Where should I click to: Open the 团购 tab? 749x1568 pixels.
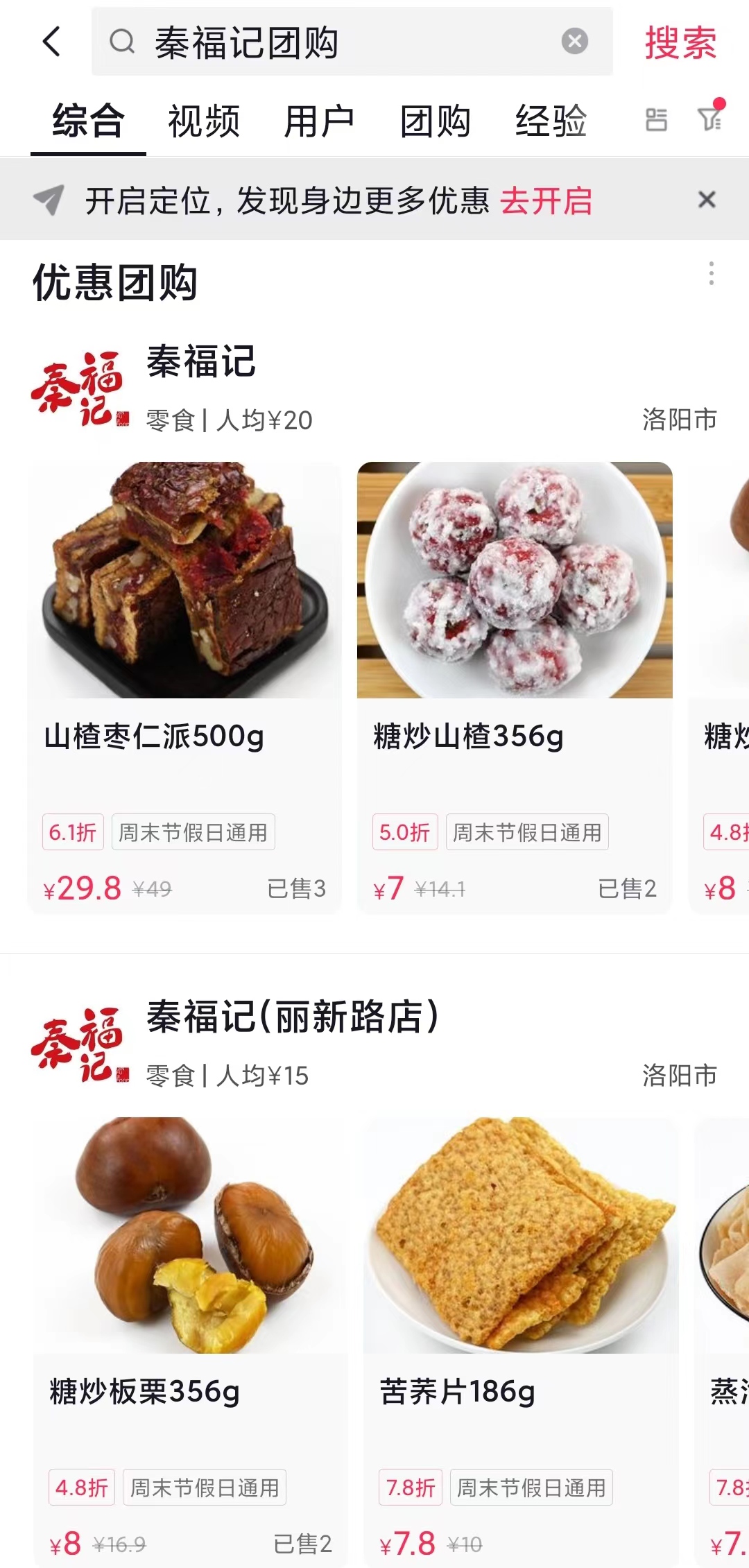pos(435,121)
